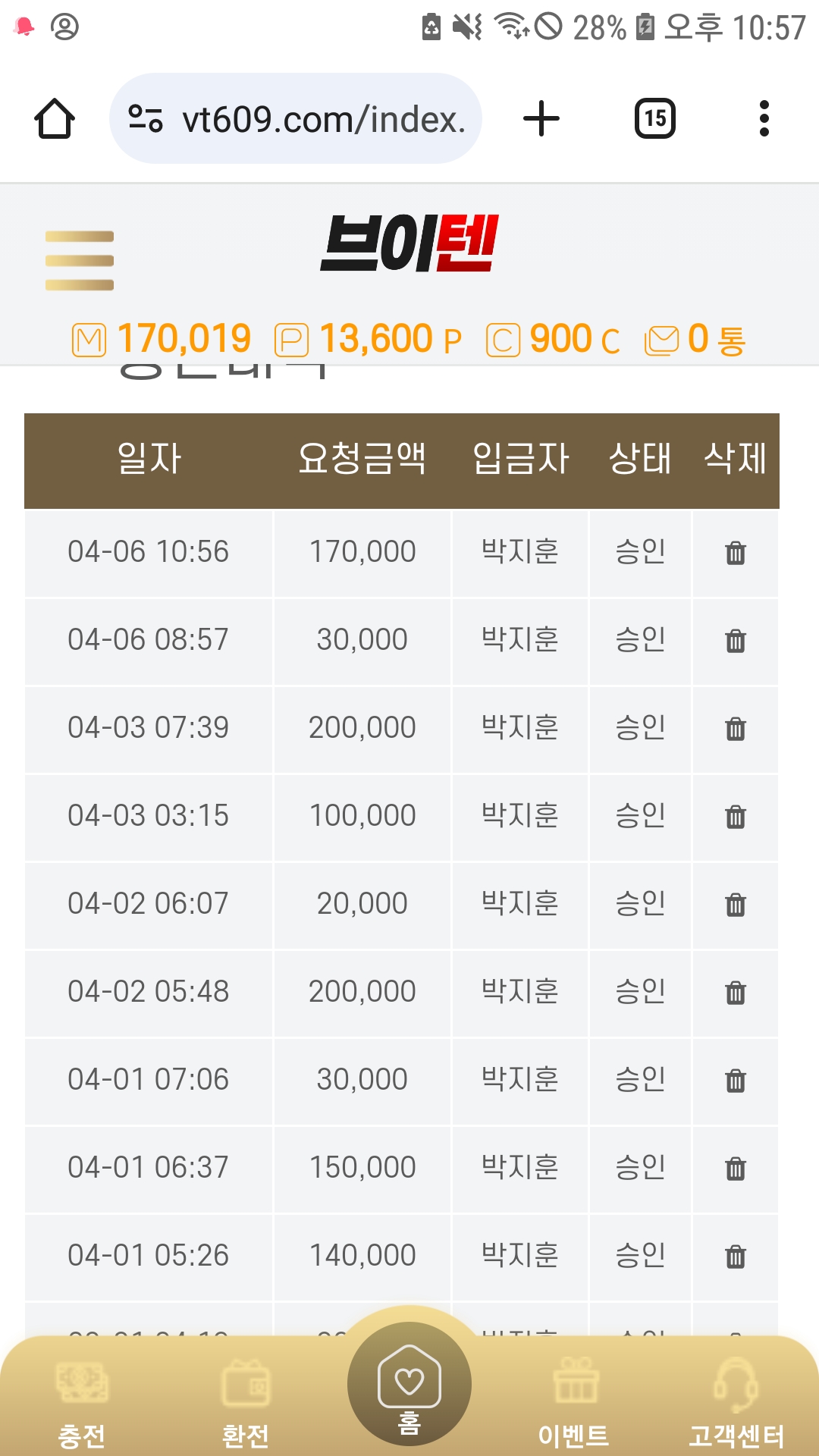Go to the browser home page
Screen dimensions: 819x1456
click(x=55, y=119)
